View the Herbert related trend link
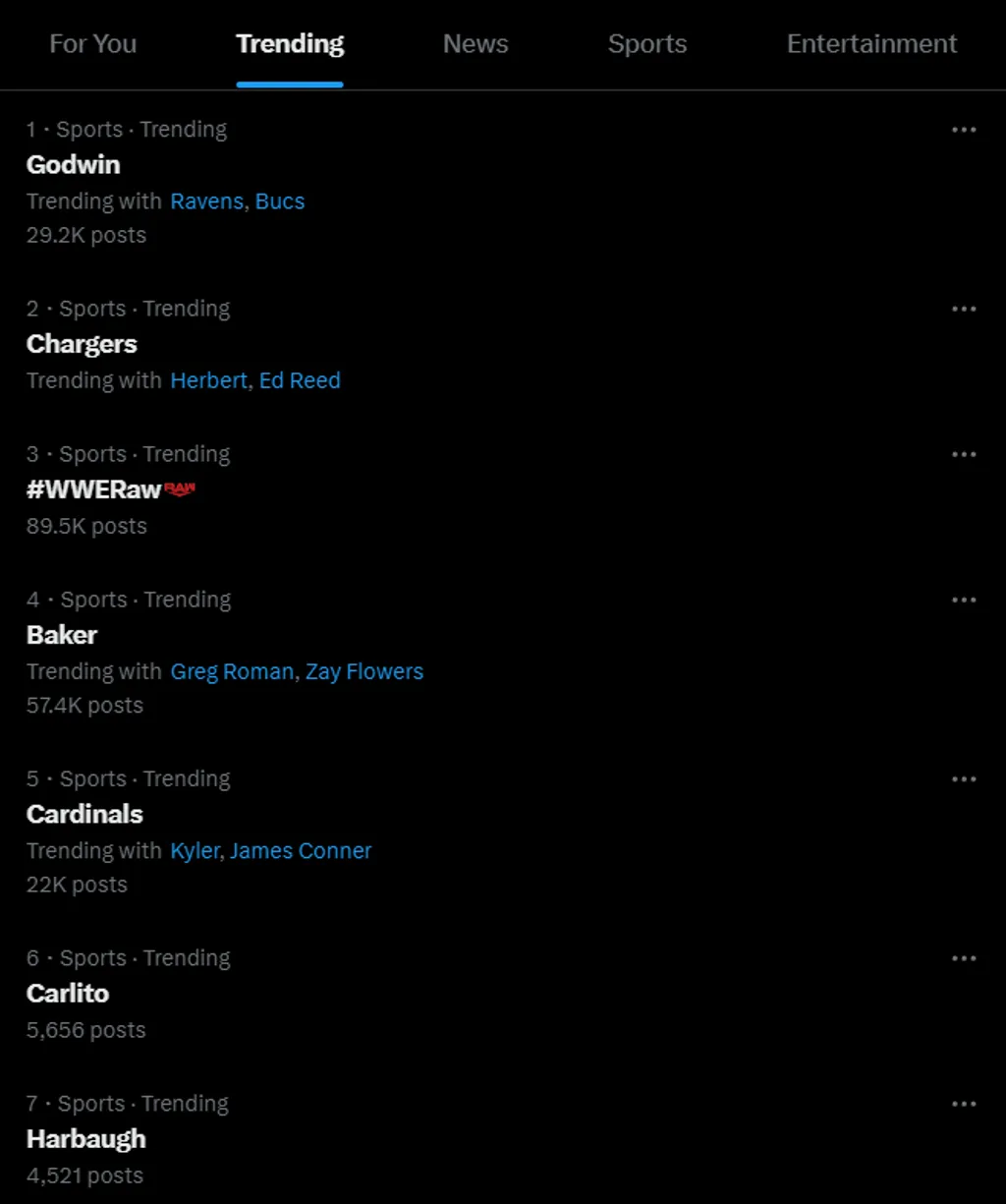Viewport: 1006px width, 1204px height. coord(208,380)
